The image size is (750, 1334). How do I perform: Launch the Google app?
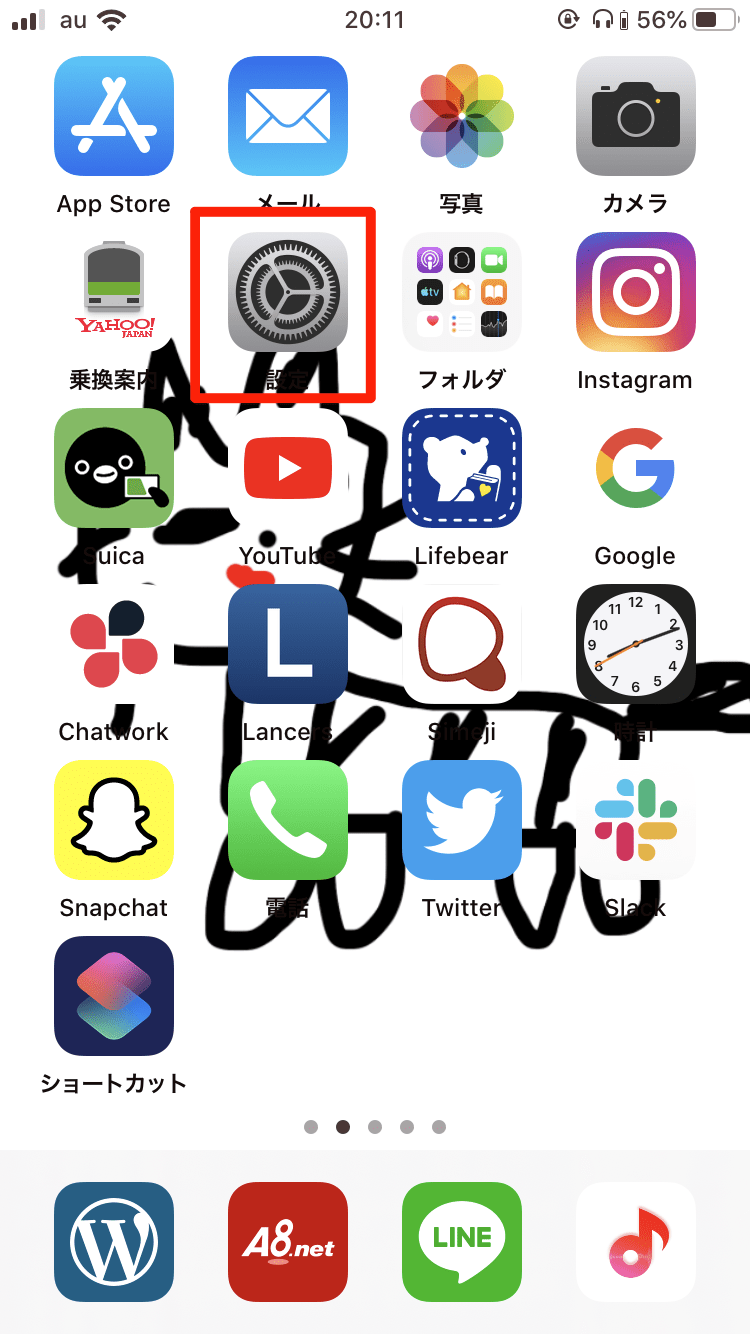click(x=636, y=468)
